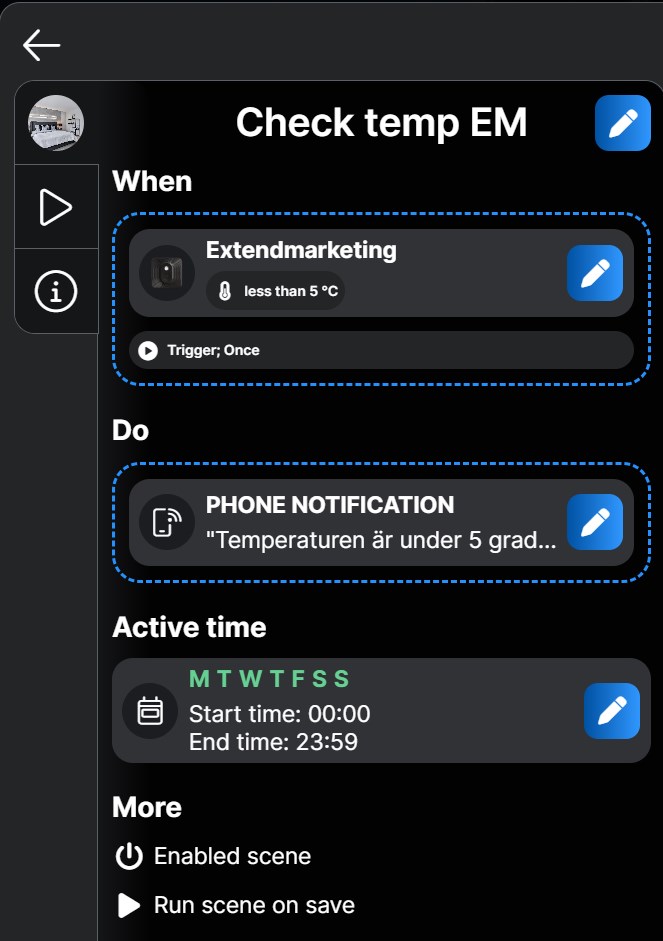Edit the Extendmarketing trigger condition
Viewport: 663px width, 941px height.
(x=594, y=273)
